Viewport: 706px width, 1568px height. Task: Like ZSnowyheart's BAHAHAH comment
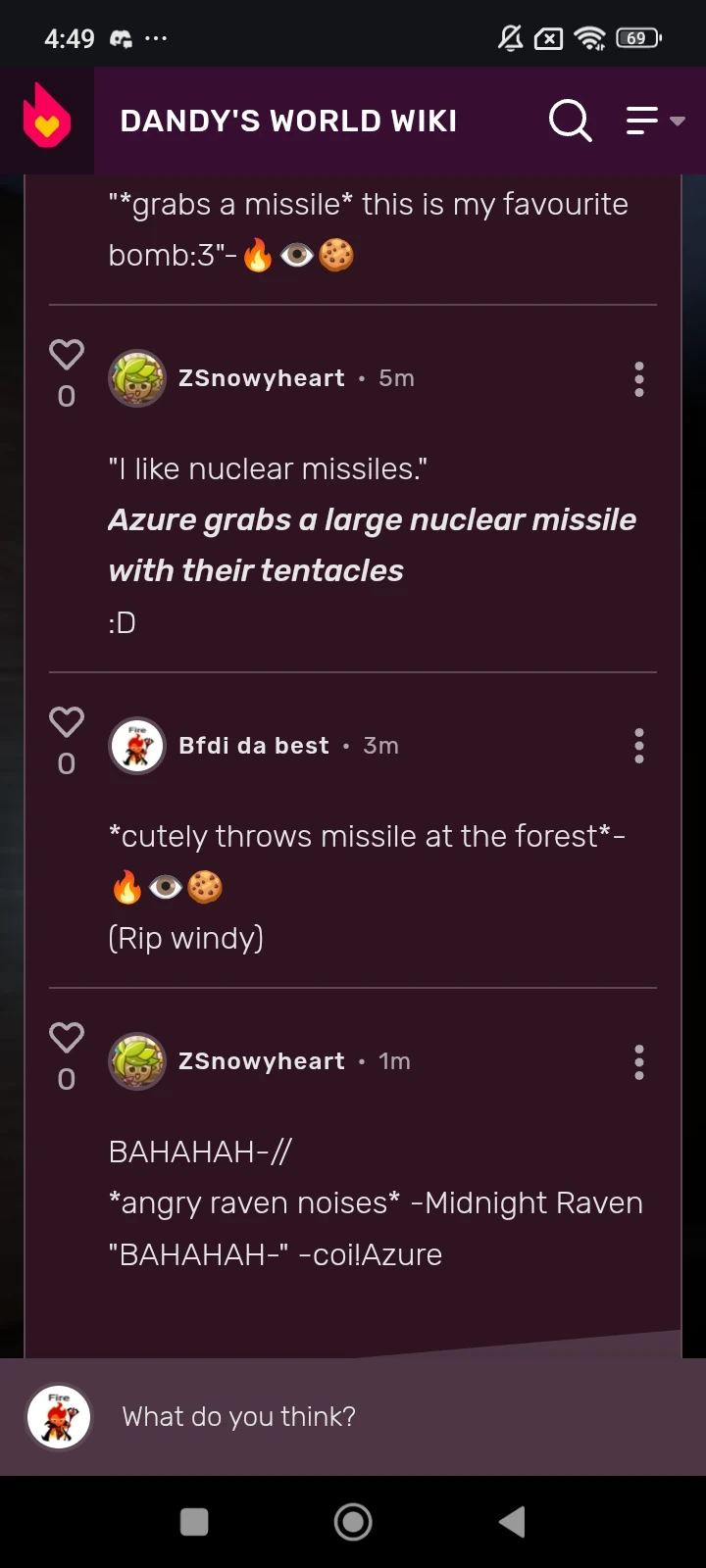coord(67,1038)
